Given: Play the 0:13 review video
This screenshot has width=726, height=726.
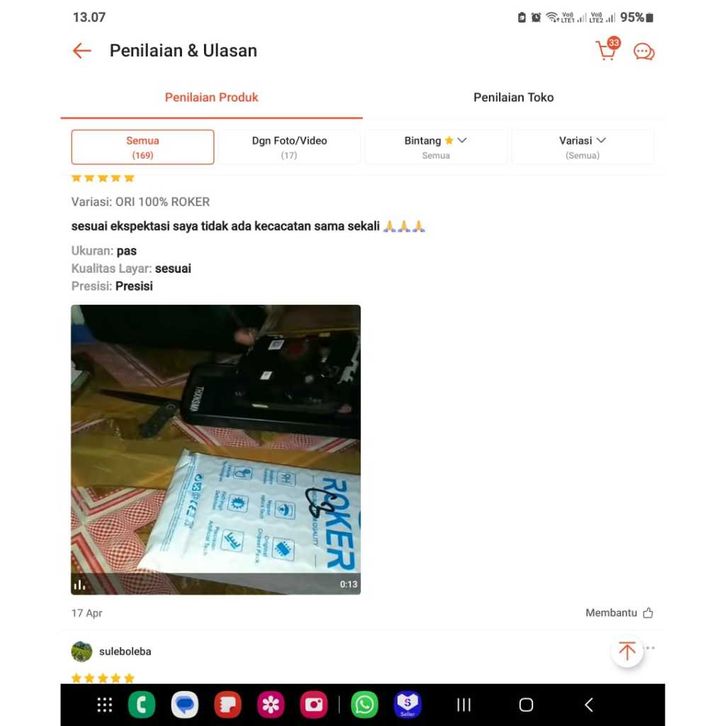Looking at the screenshot, I should [215, 449].
